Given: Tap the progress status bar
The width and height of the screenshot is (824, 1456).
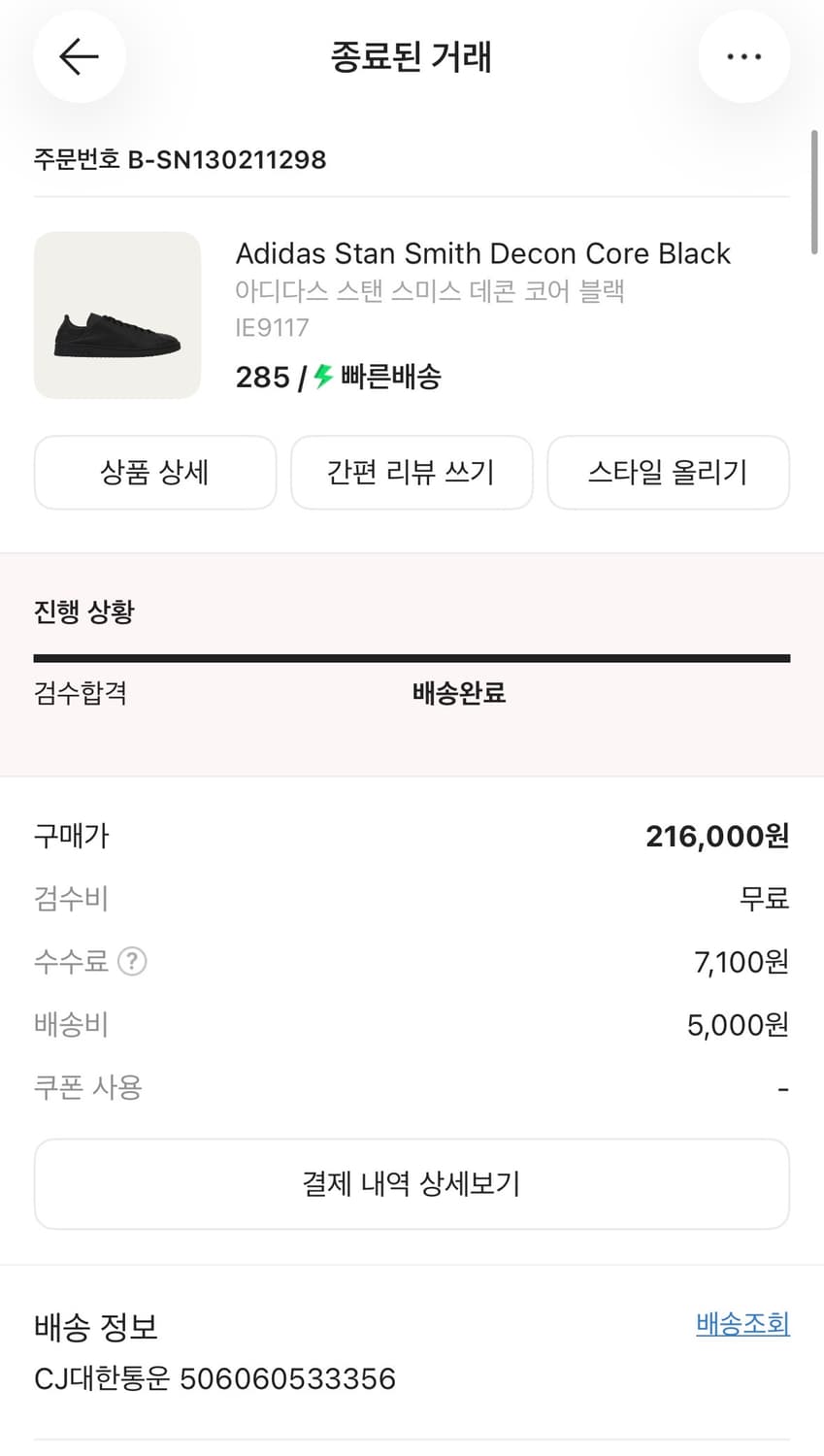Looking at the screenshot, I should pos(412,657).
